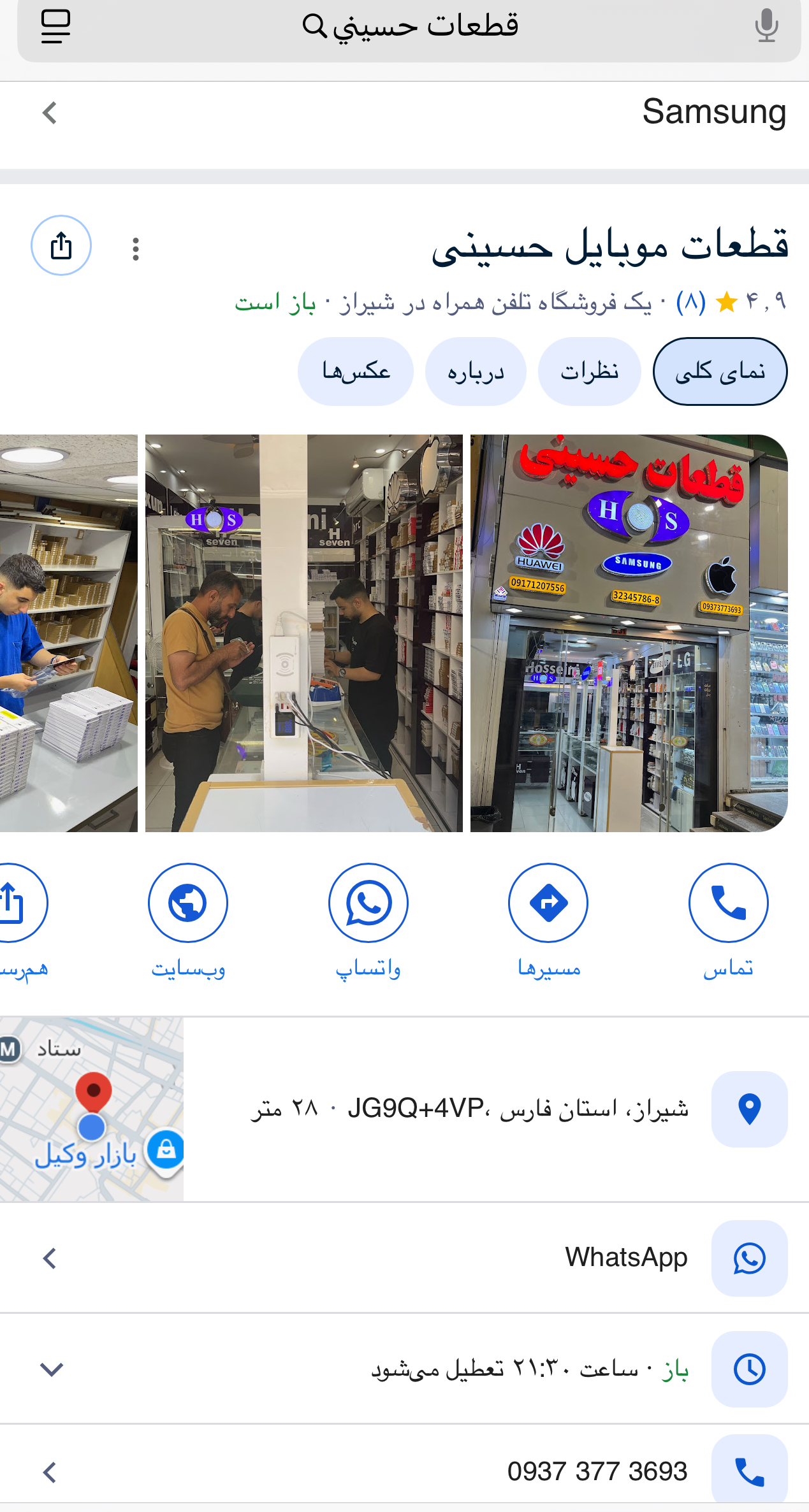809x1512 pixels.
Task: Get directions with مسیرها button
Action: 548,903
